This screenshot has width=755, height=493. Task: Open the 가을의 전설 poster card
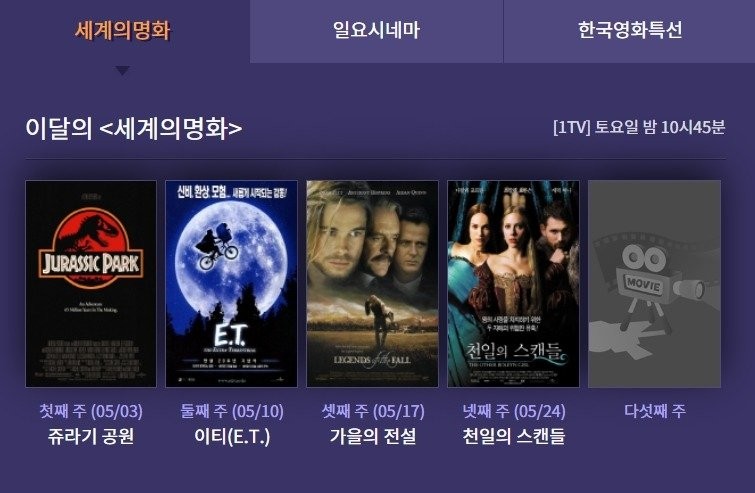372,283
